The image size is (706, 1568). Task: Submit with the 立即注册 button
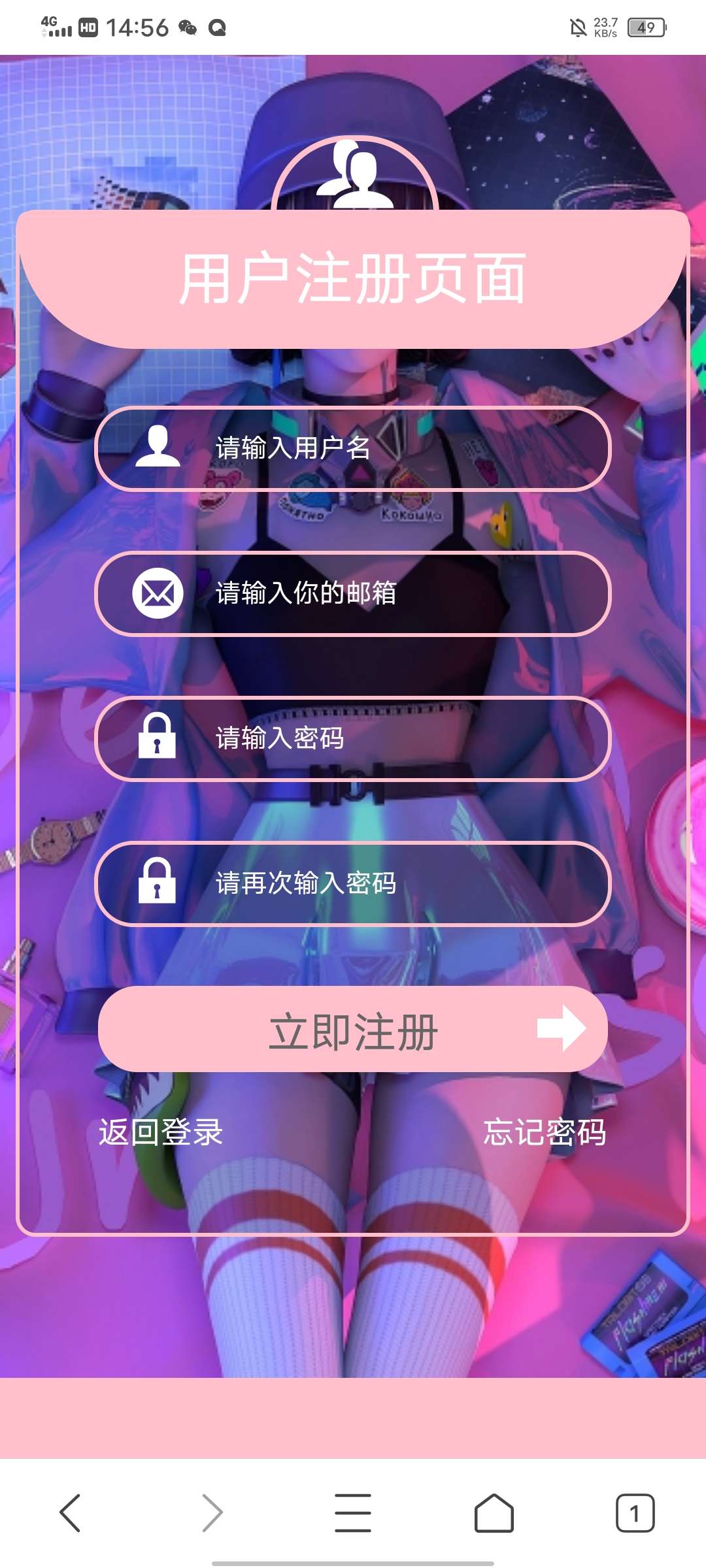pos(353,1030)
